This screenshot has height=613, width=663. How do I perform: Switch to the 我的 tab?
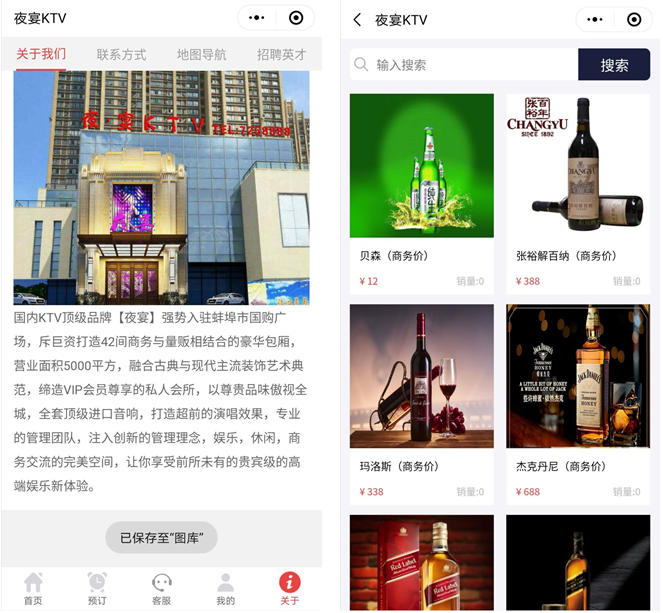pos(225,588)
